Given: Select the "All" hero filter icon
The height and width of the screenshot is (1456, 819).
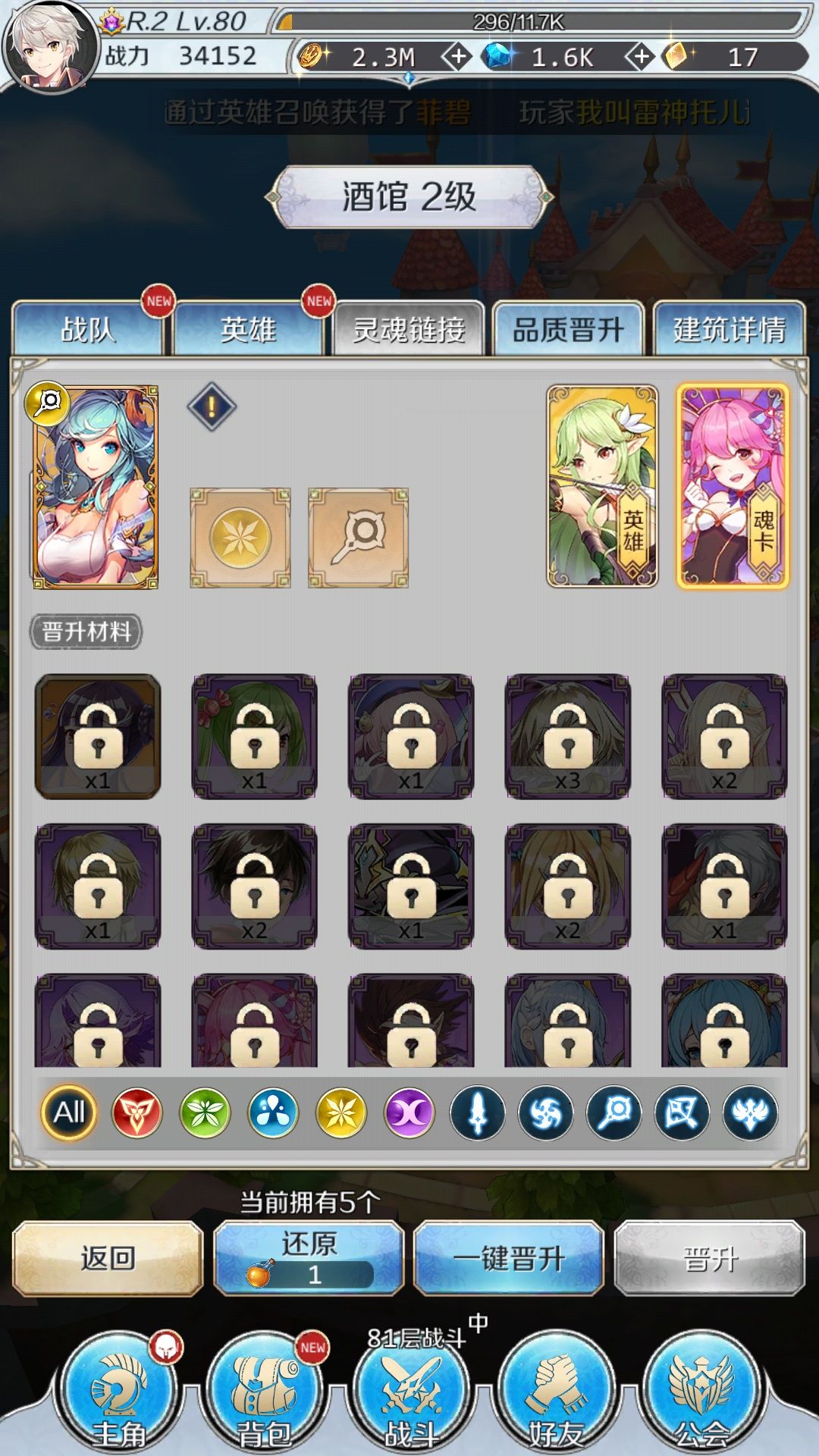Looking at the screenshot, I should (67, 1113).
